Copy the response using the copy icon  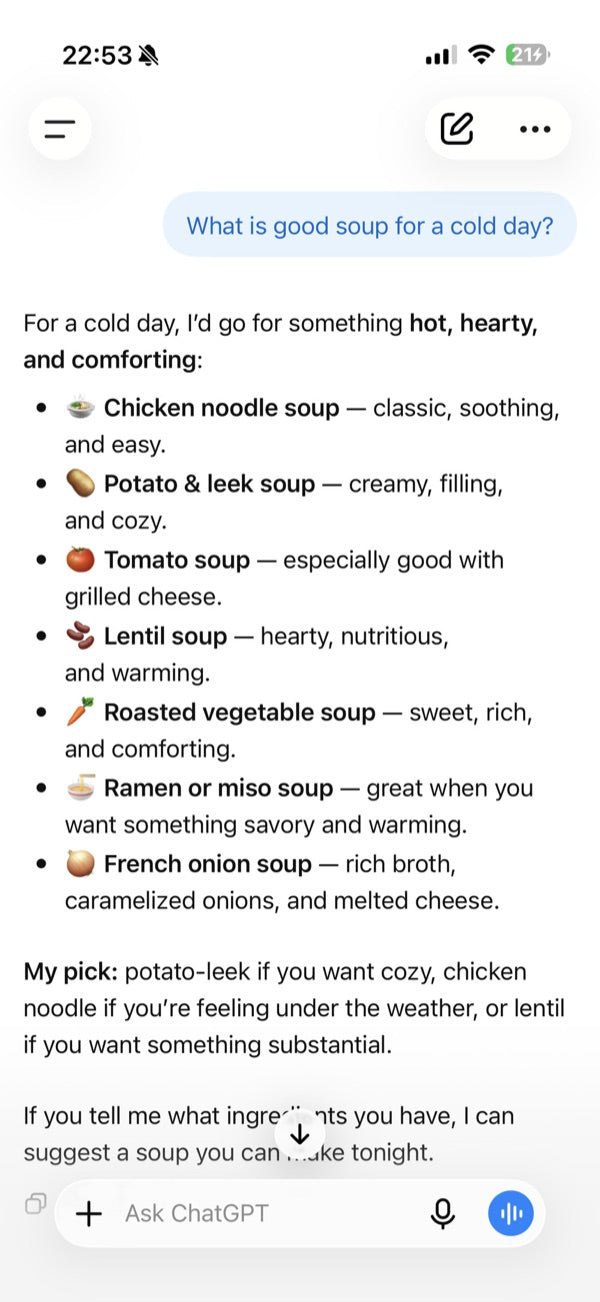[x=36, y=1203]
